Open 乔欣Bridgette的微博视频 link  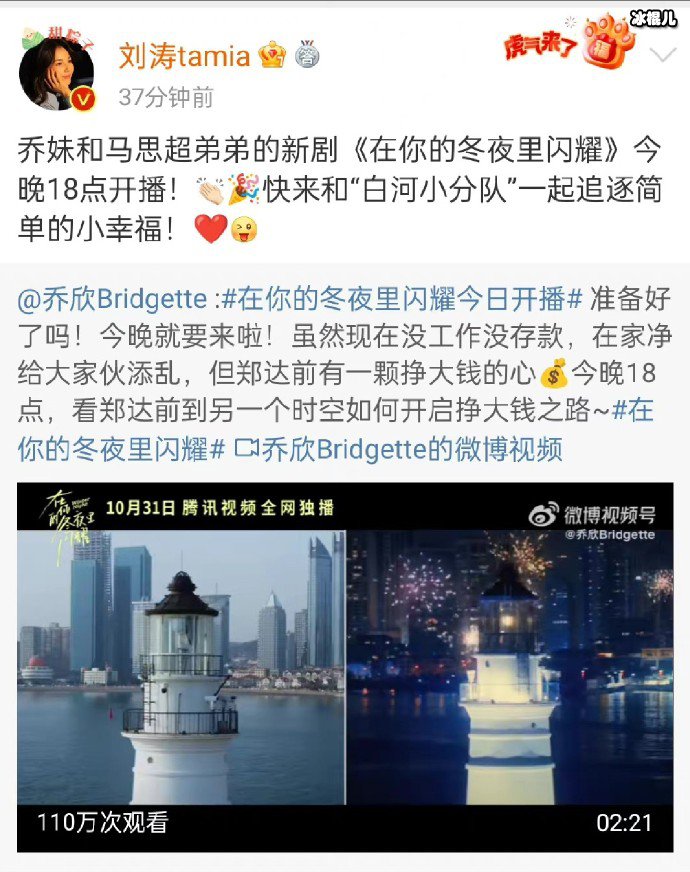(x=400, y=447)
